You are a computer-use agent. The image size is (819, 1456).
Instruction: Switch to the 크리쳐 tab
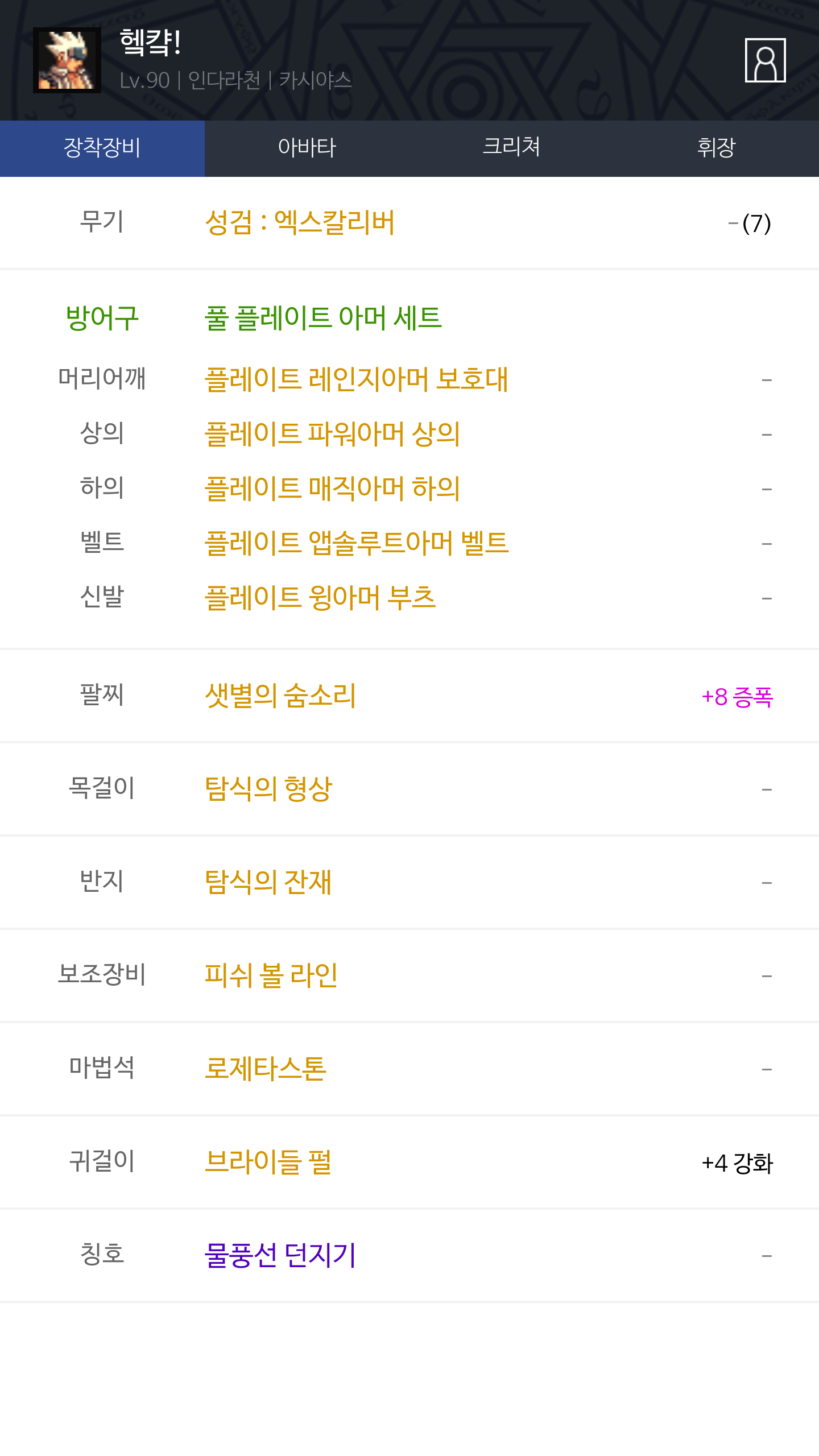coord(512,148)
